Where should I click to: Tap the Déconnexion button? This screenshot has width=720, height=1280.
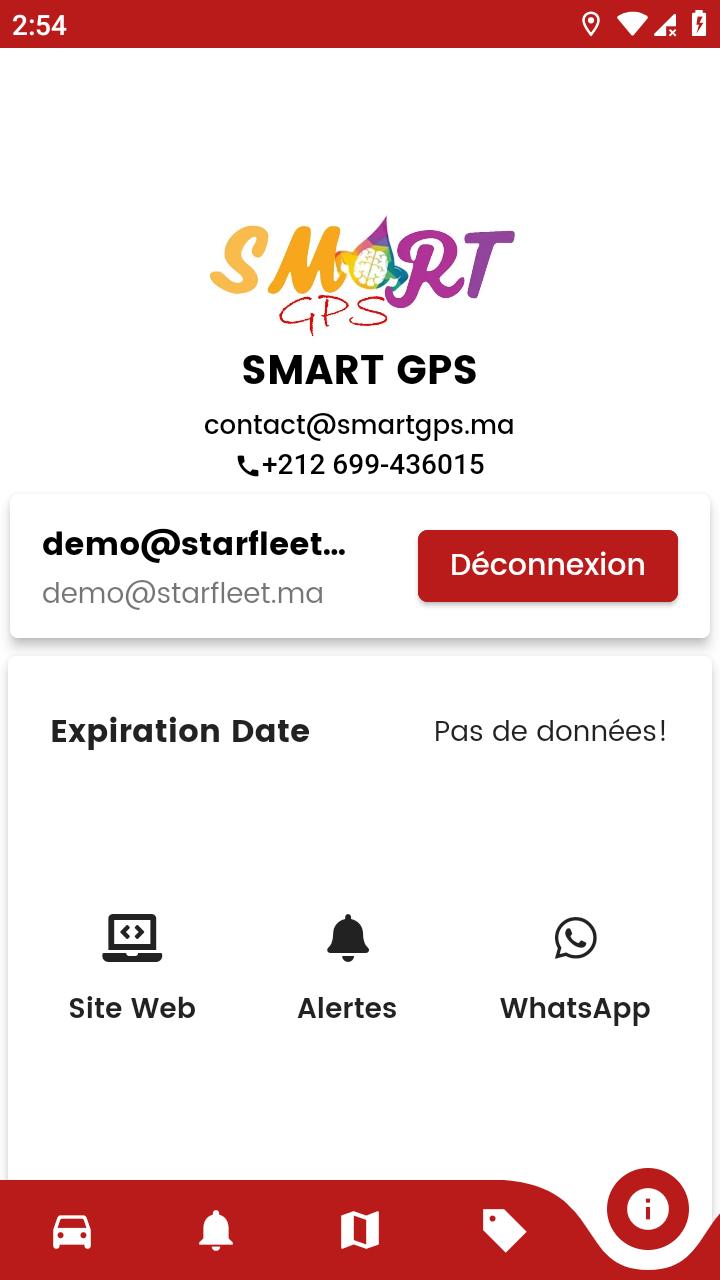pyautogui.click(x=548, y=566)
